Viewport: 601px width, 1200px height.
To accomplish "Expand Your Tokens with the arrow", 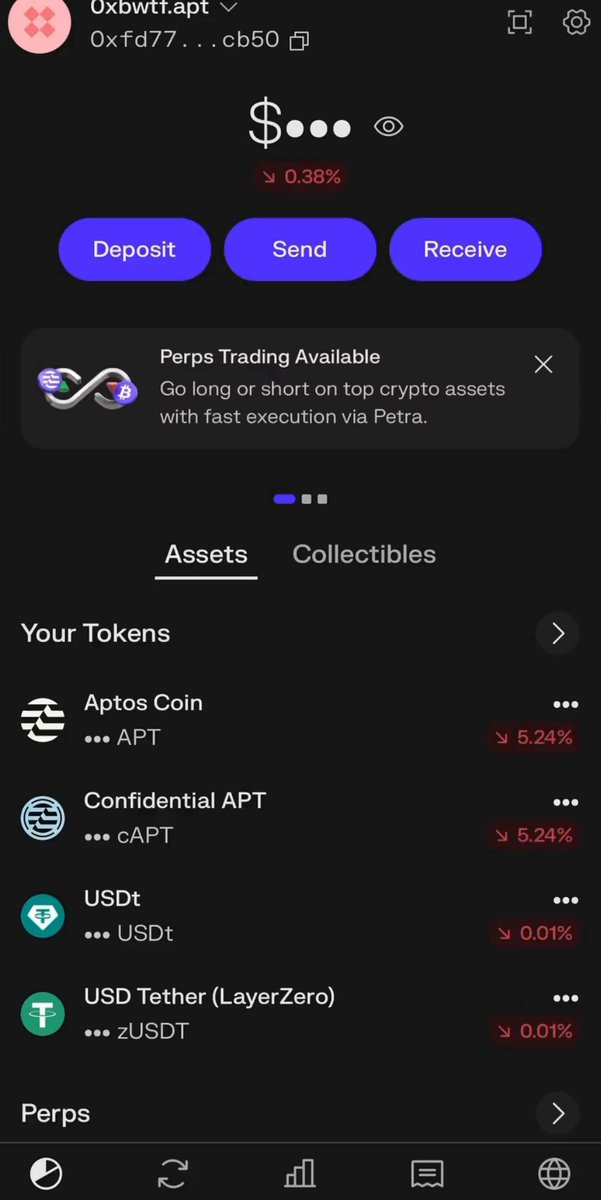I will point(558,633).
